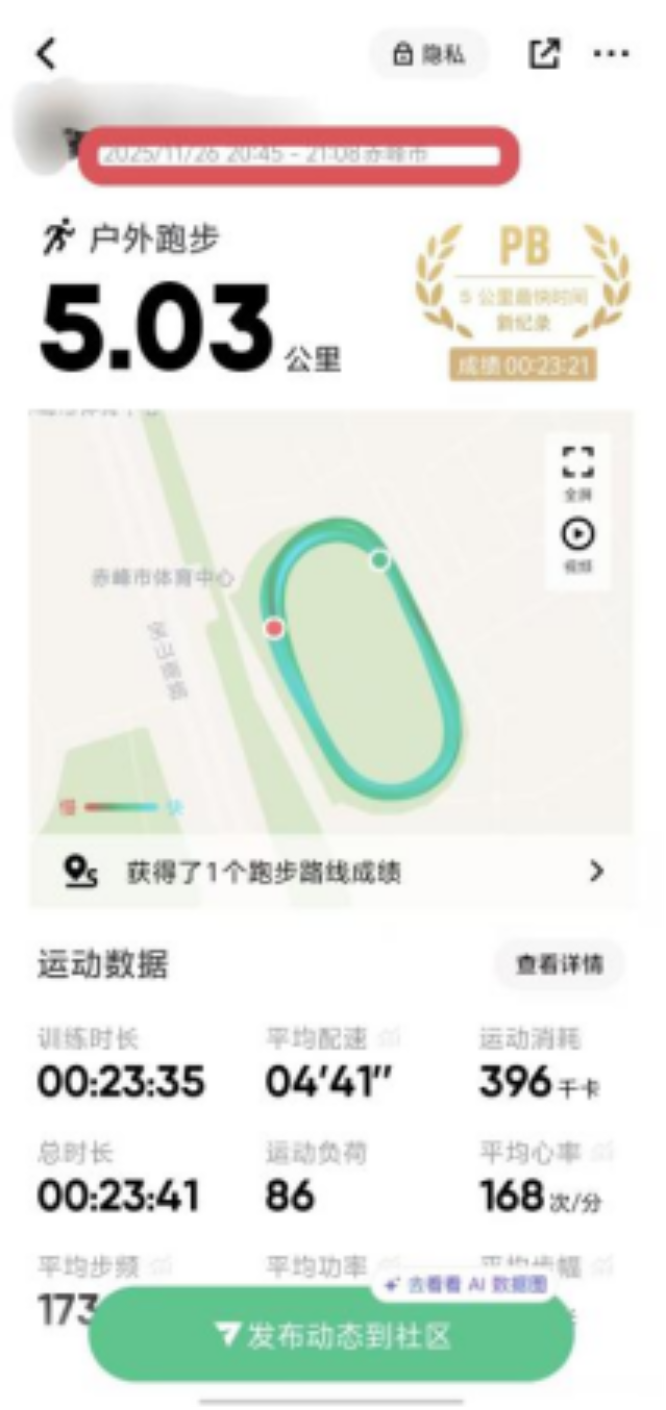Go back using the top-left arrow
The height and width of the screenshot is (1410, 666).
(x=47, y=54)
